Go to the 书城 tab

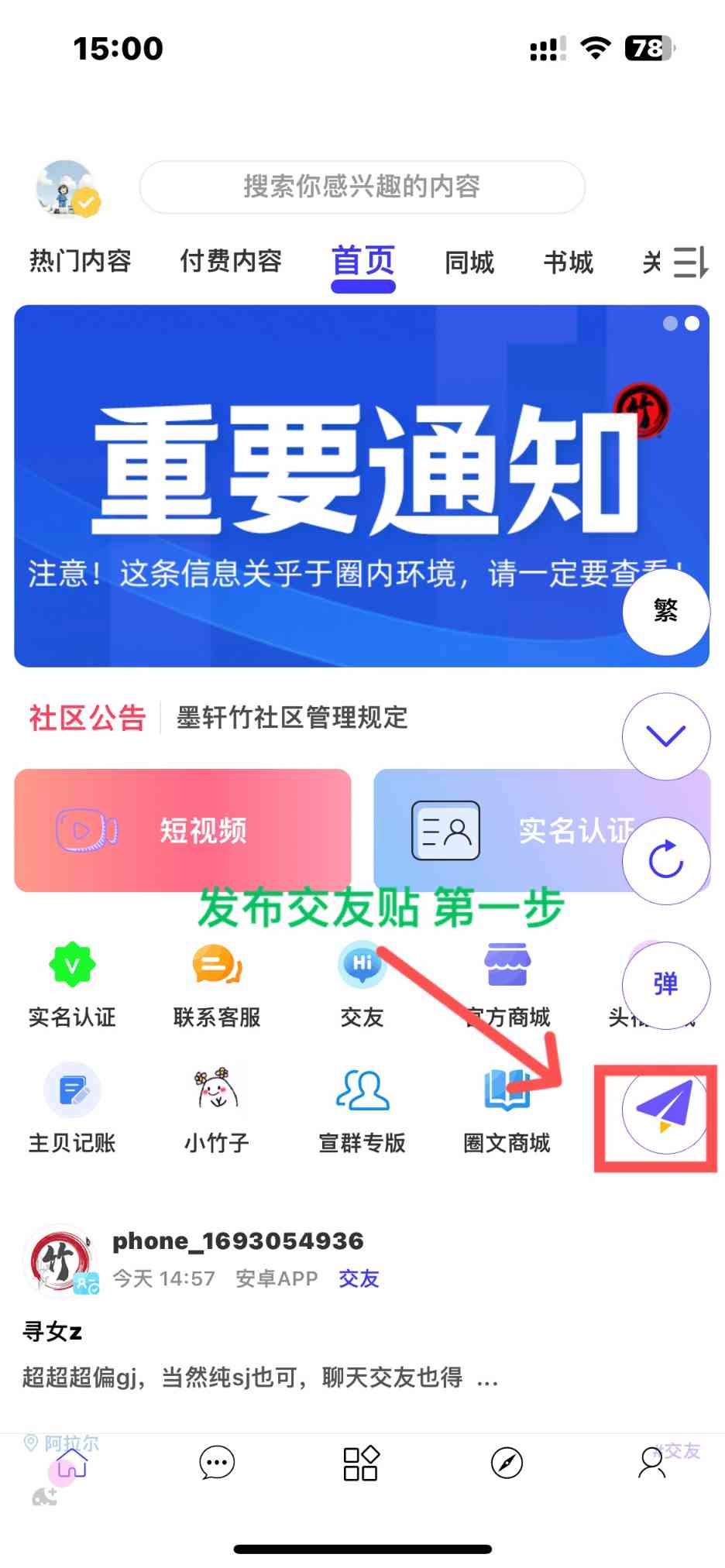point(569,262)
